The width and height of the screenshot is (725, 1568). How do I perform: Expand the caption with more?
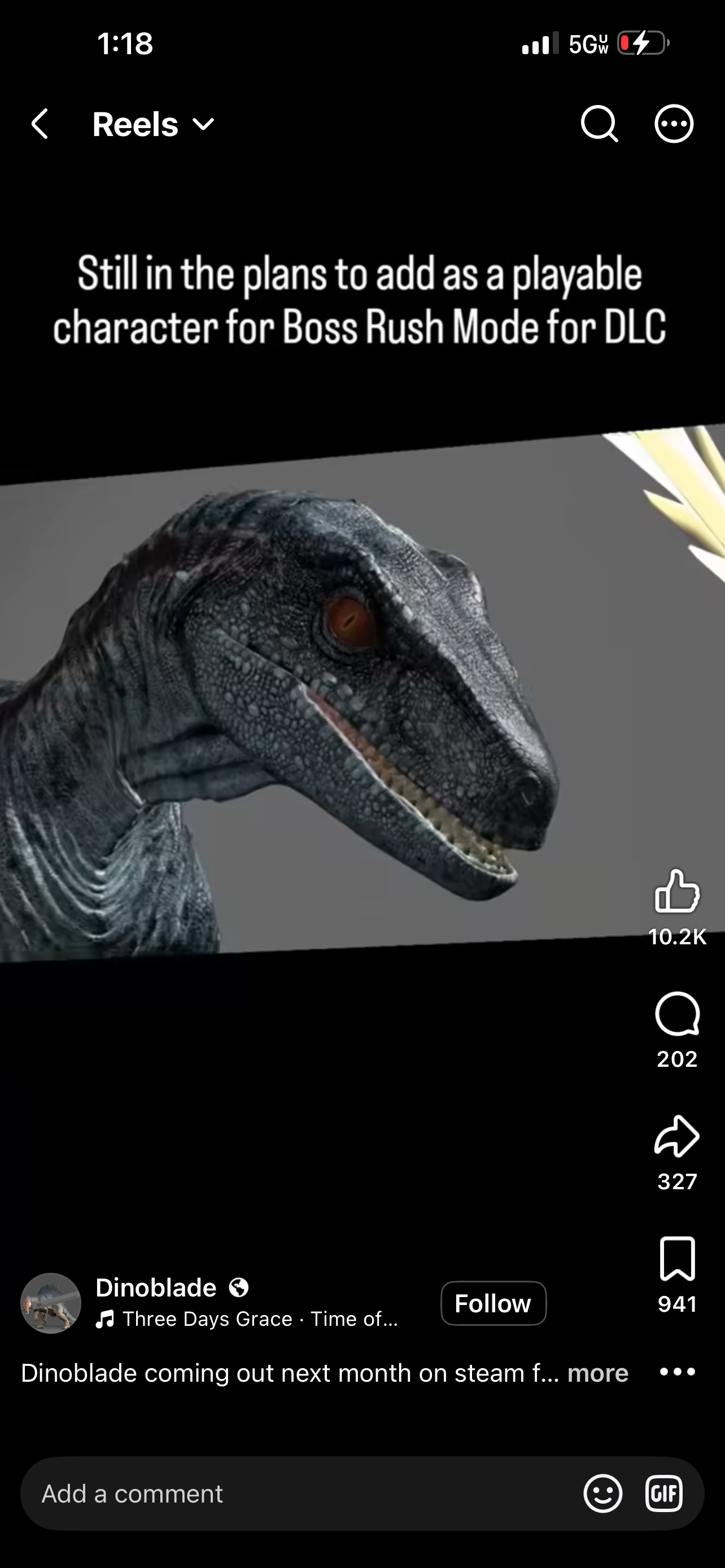[x=598, y=1373]
